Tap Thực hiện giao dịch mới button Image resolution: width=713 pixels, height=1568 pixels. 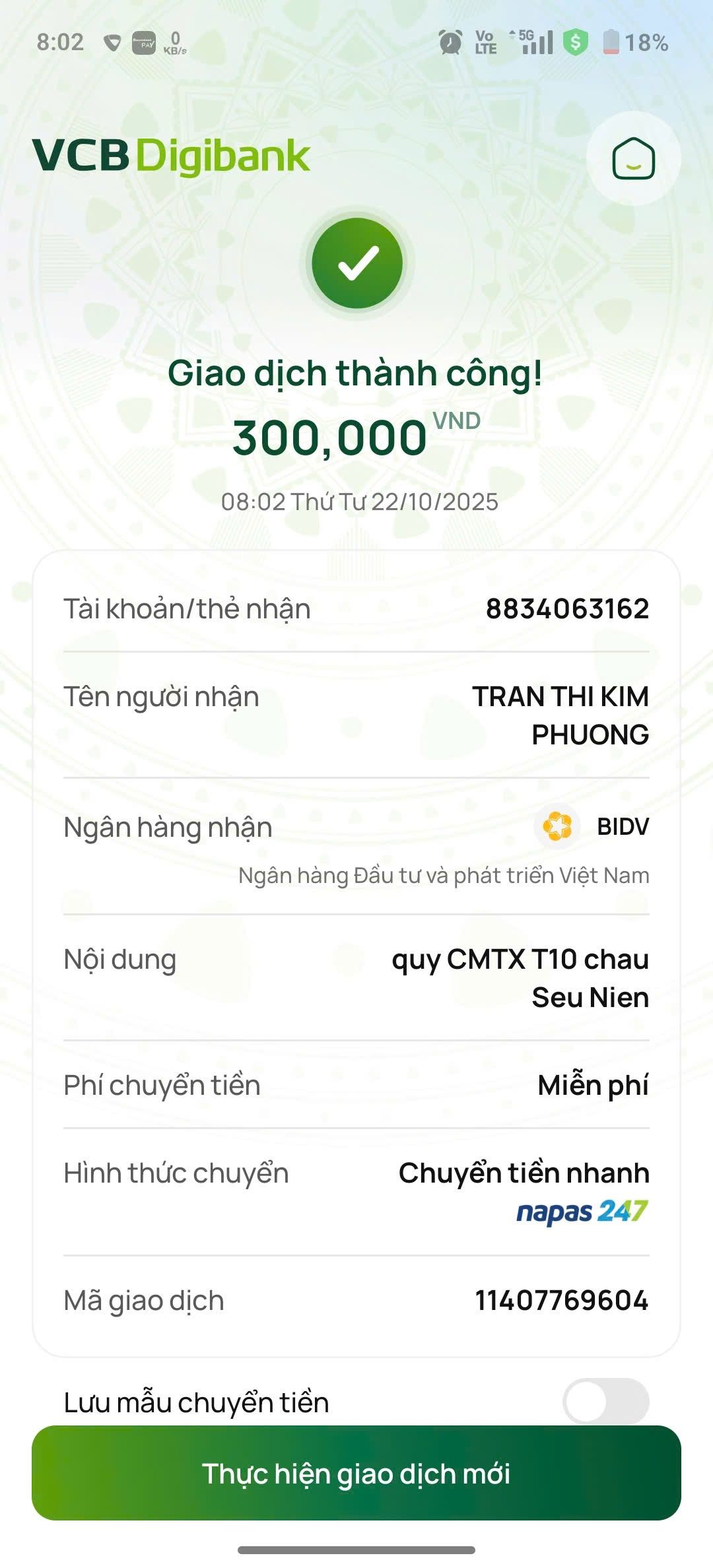tap(356, 1473)
